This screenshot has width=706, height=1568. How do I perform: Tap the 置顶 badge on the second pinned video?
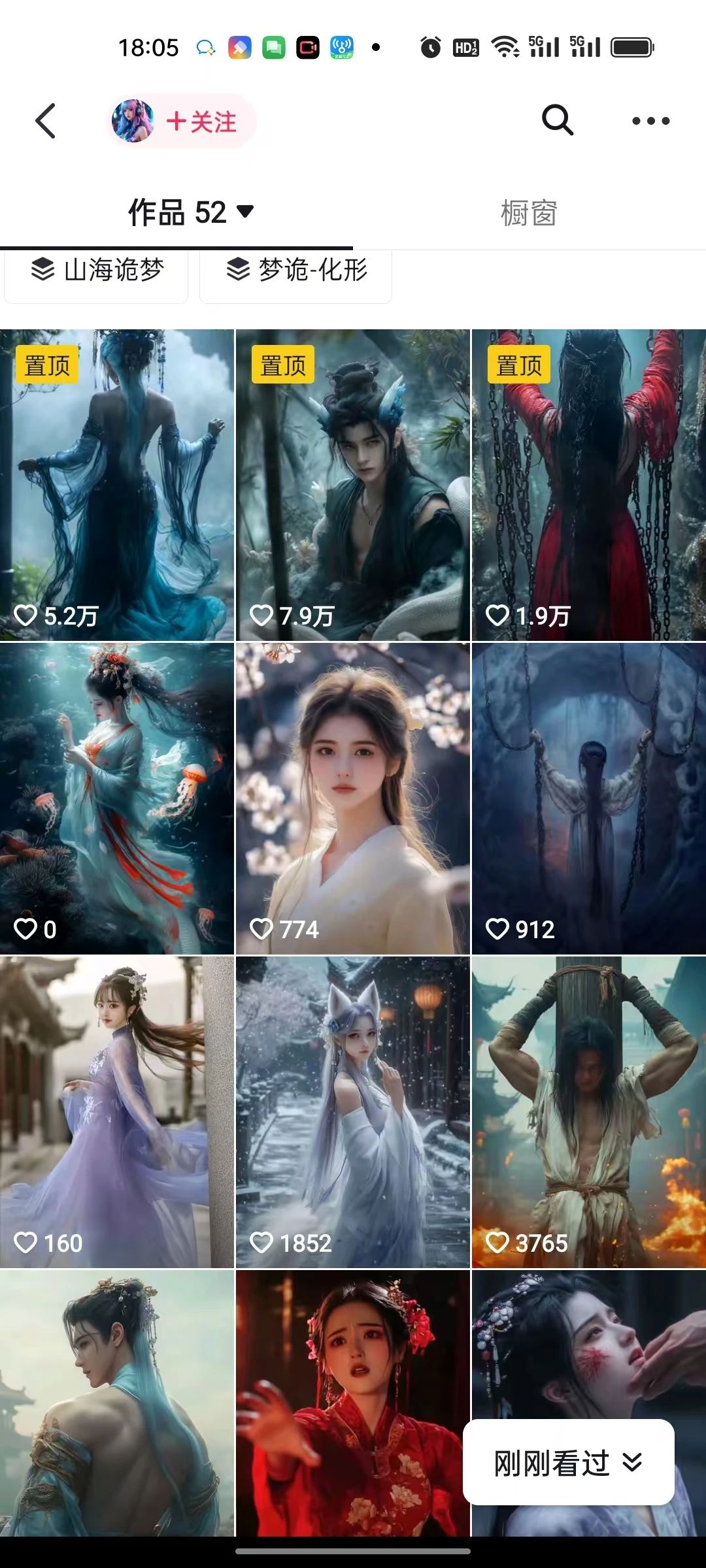click(282, 365)
